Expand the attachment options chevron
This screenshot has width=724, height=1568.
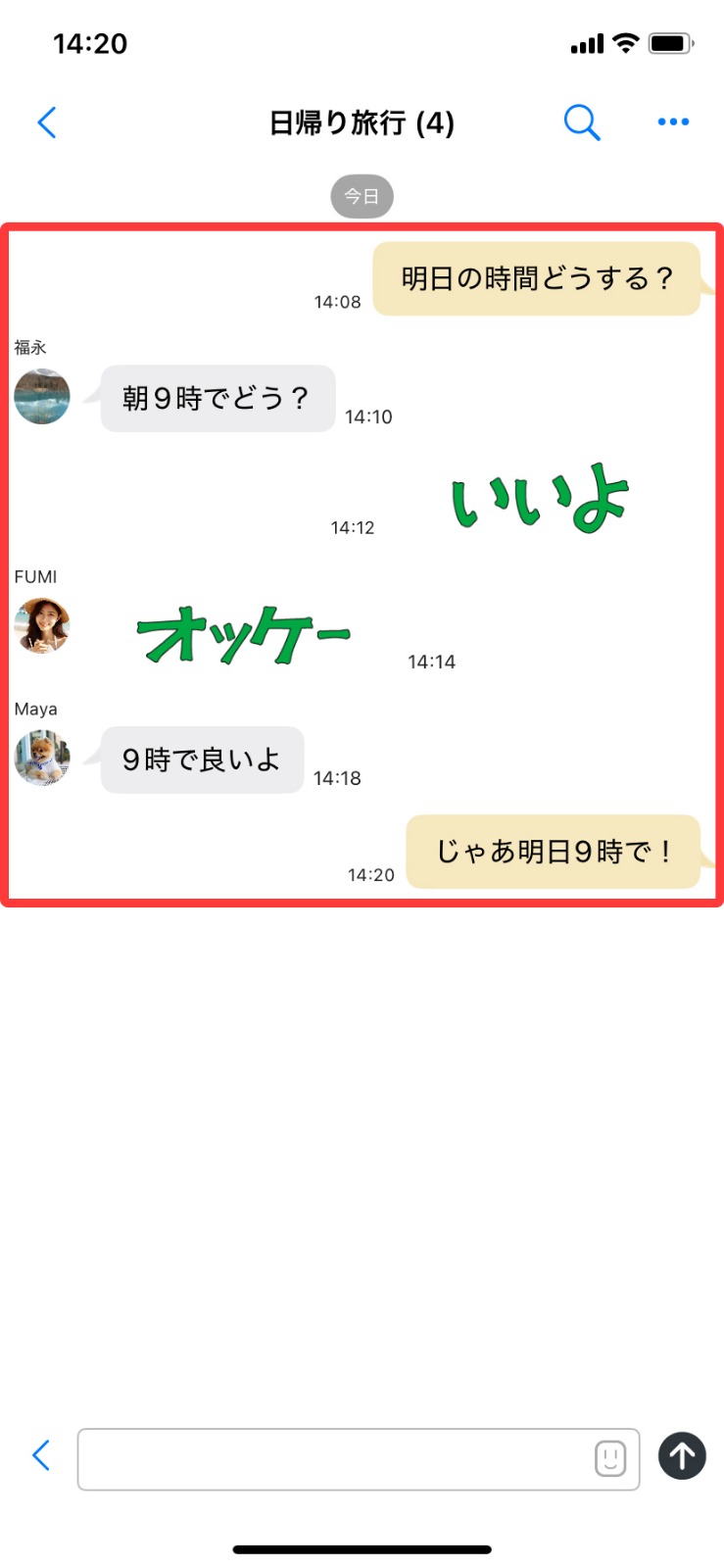(x=41, y=1455)
